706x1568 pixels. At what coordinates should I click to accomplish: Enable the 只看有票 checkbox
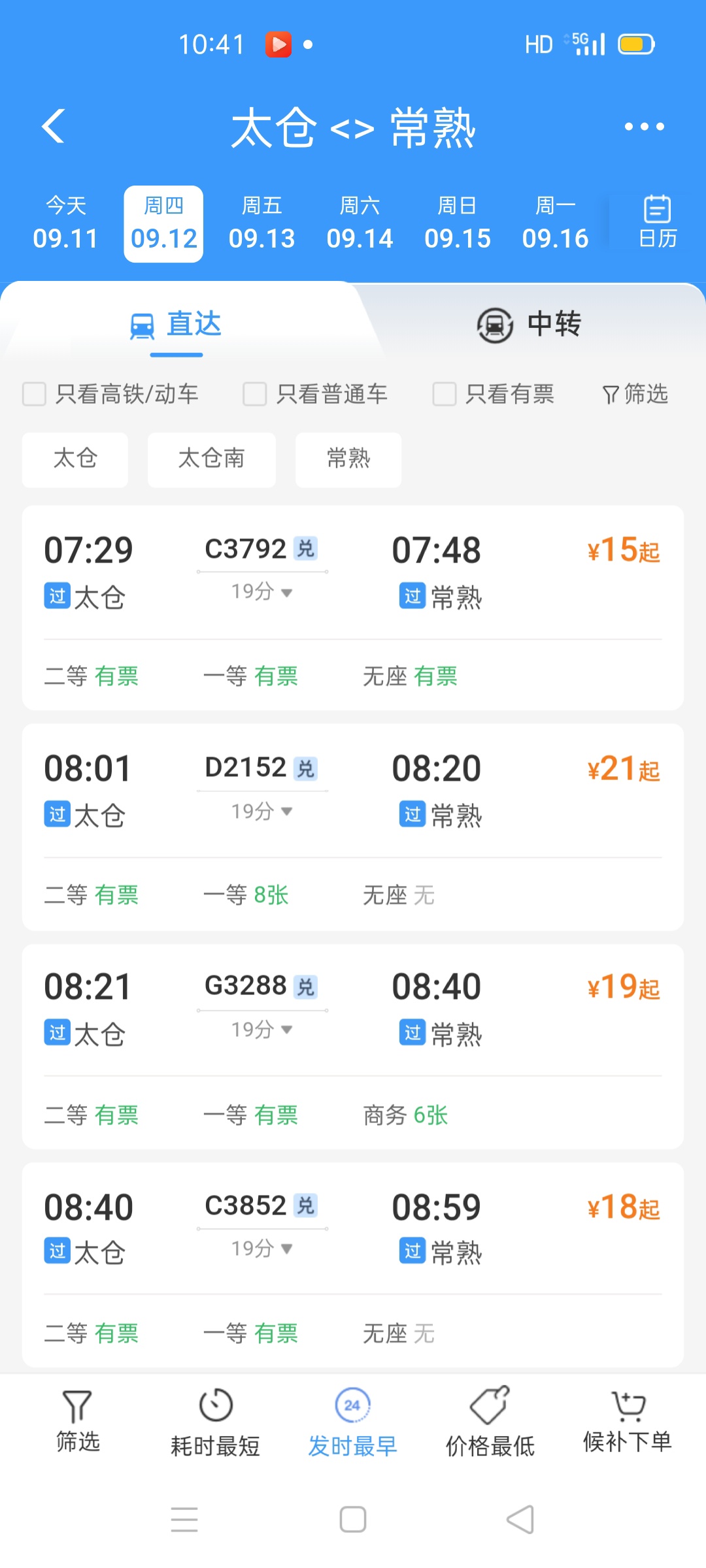445,394
